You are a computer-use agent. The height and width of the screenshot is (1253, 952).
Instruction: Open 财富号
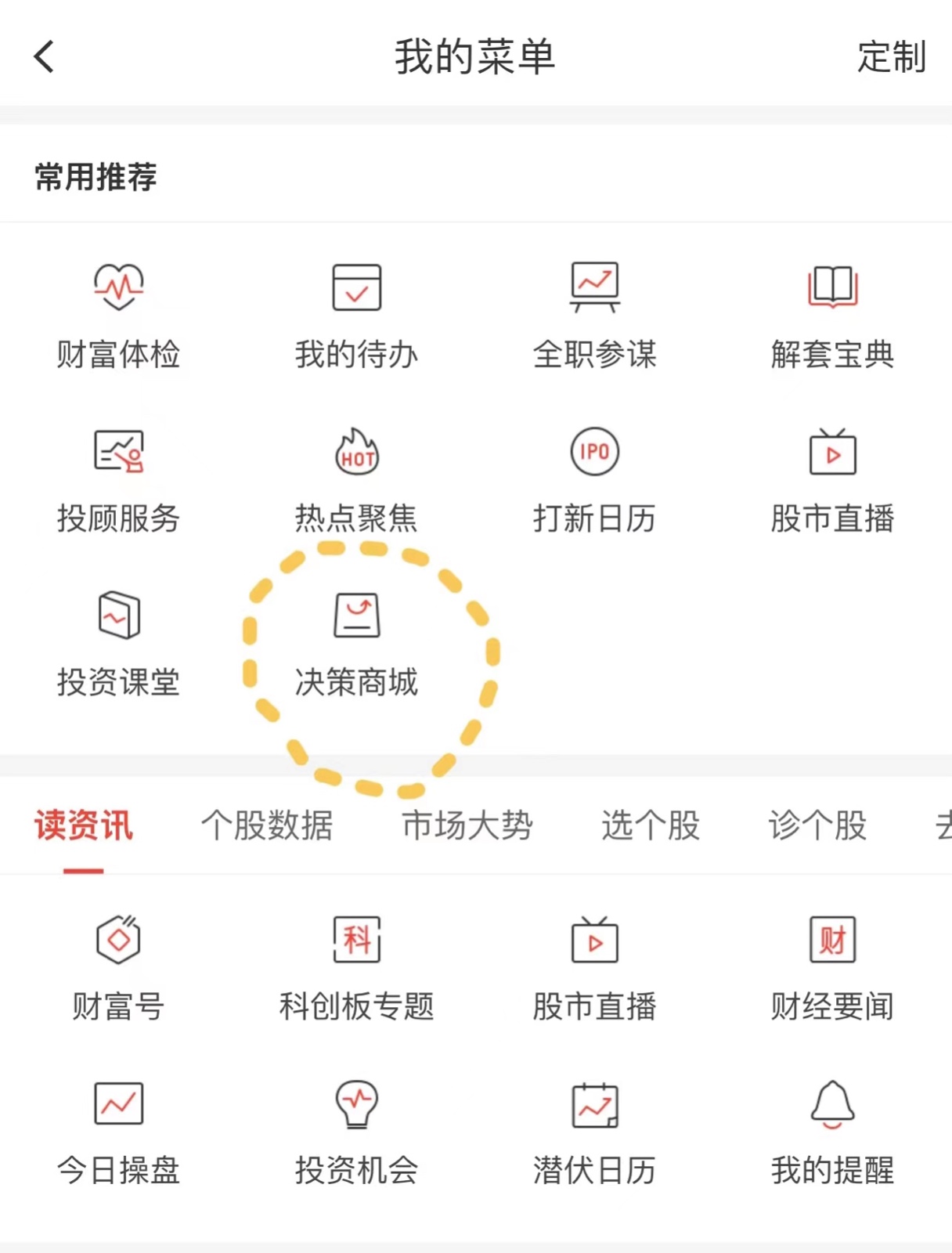pos(118,968)
